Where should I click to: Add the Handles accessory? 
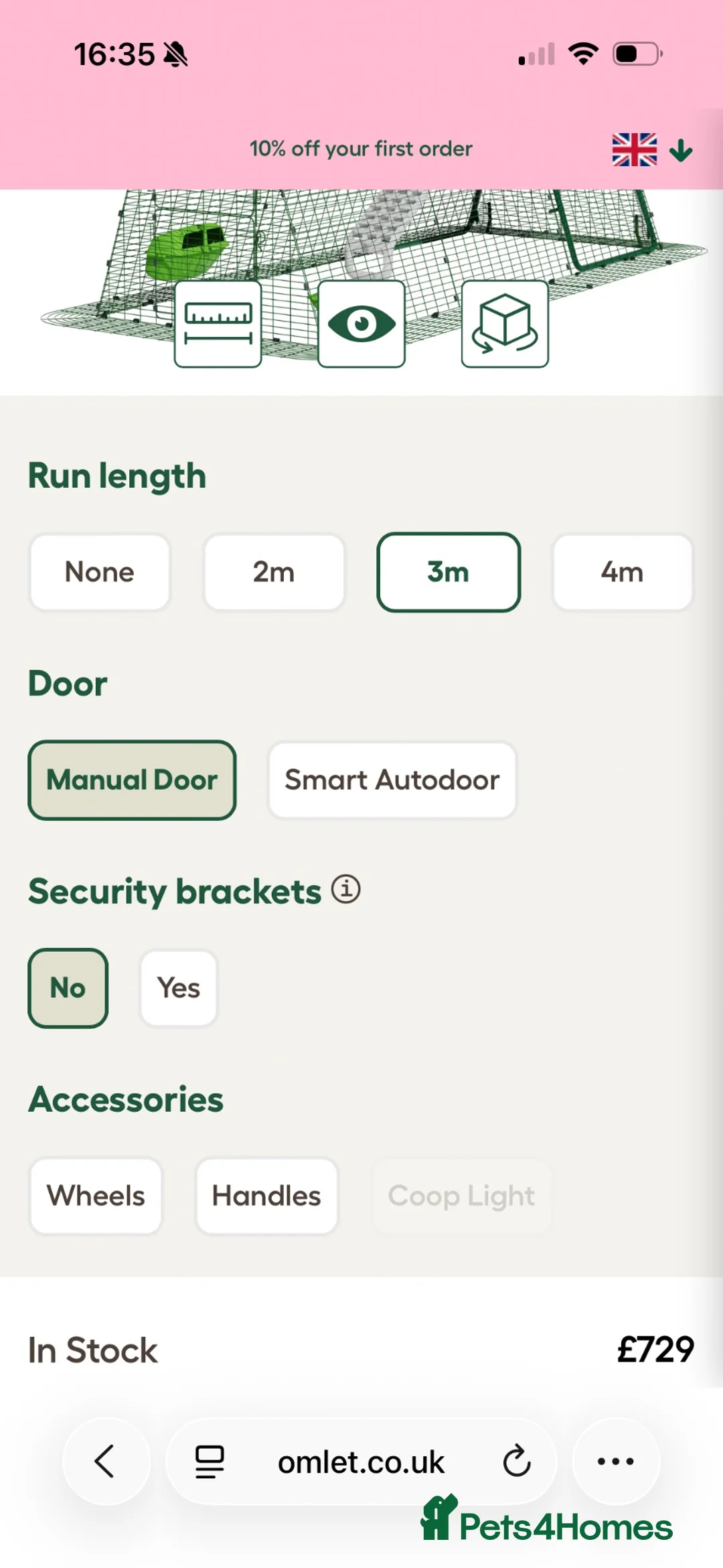point(266,1196)
